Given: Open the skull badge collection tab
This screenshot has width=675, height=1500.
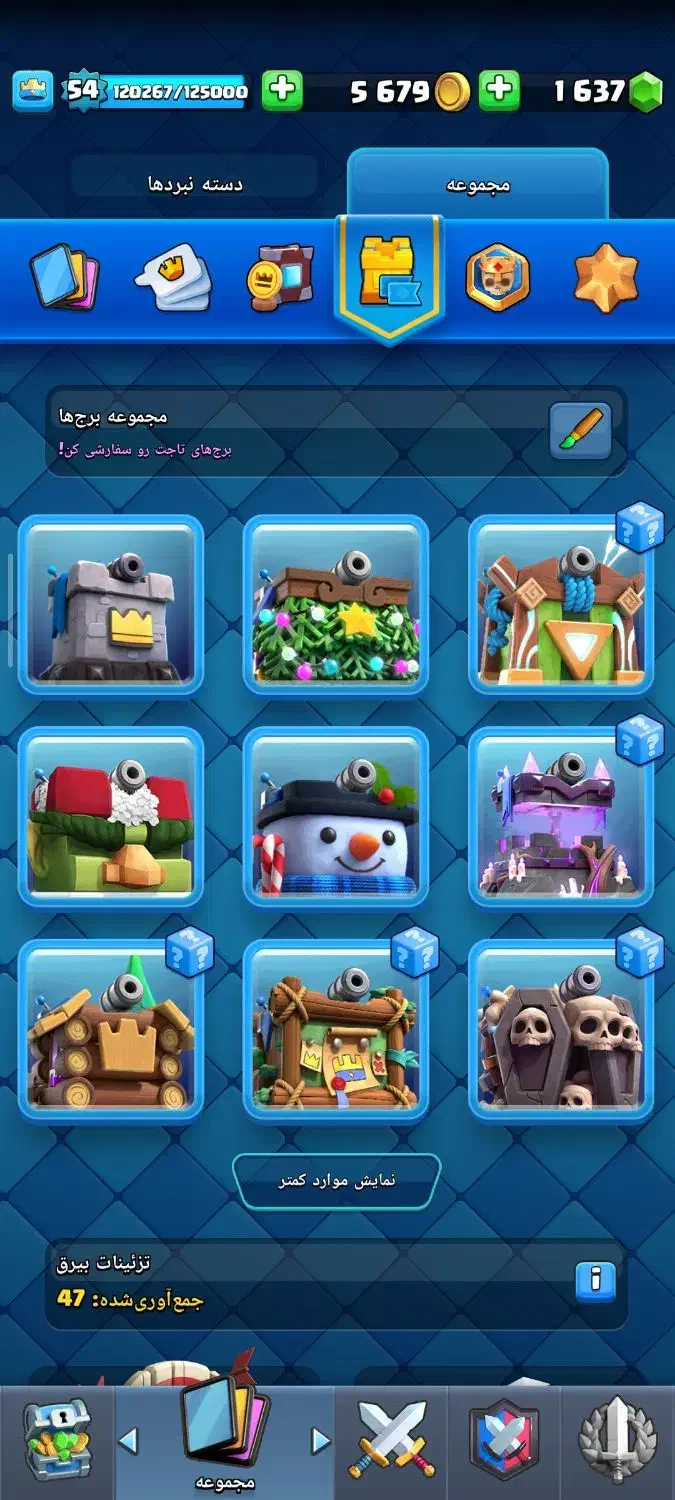Looking at the screenshot, I should (498, 277).
